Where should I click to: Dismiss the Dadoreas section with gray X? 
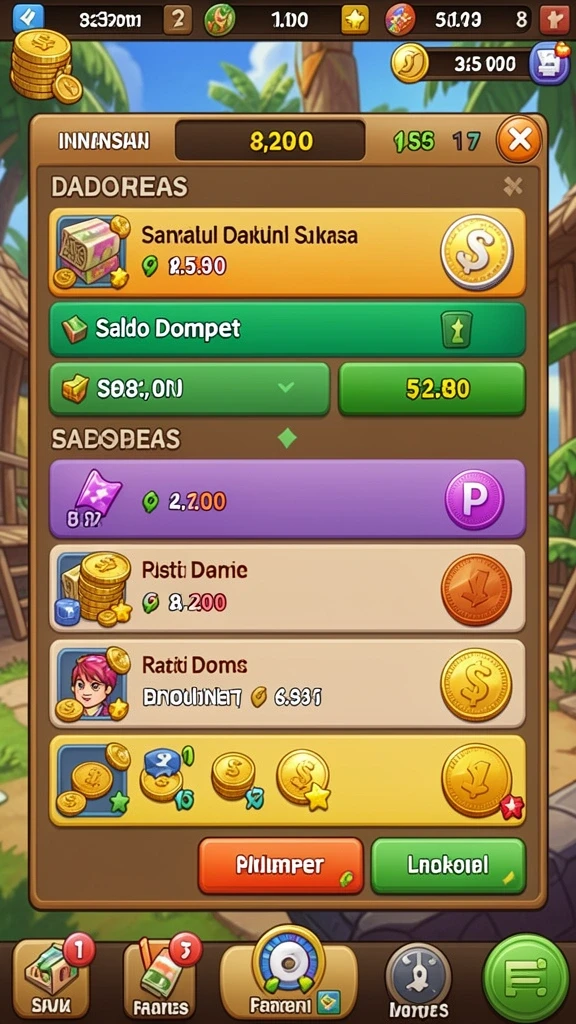coord(513,187)
